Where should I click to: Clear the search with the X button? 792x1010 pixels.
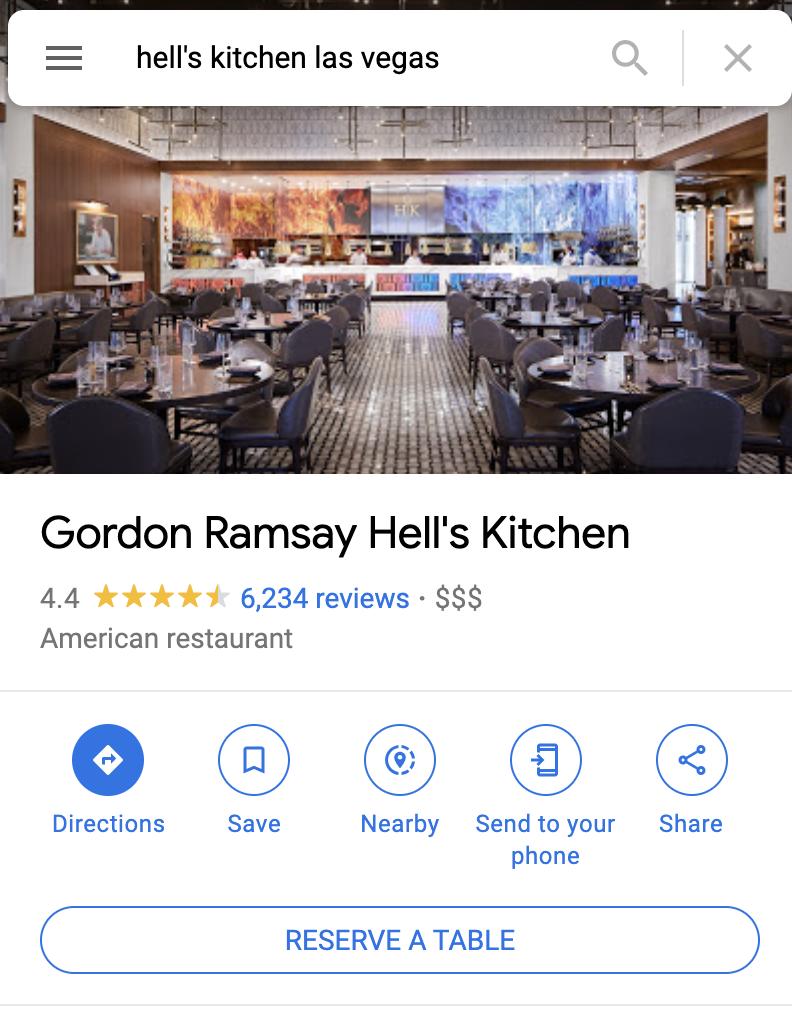737,59
